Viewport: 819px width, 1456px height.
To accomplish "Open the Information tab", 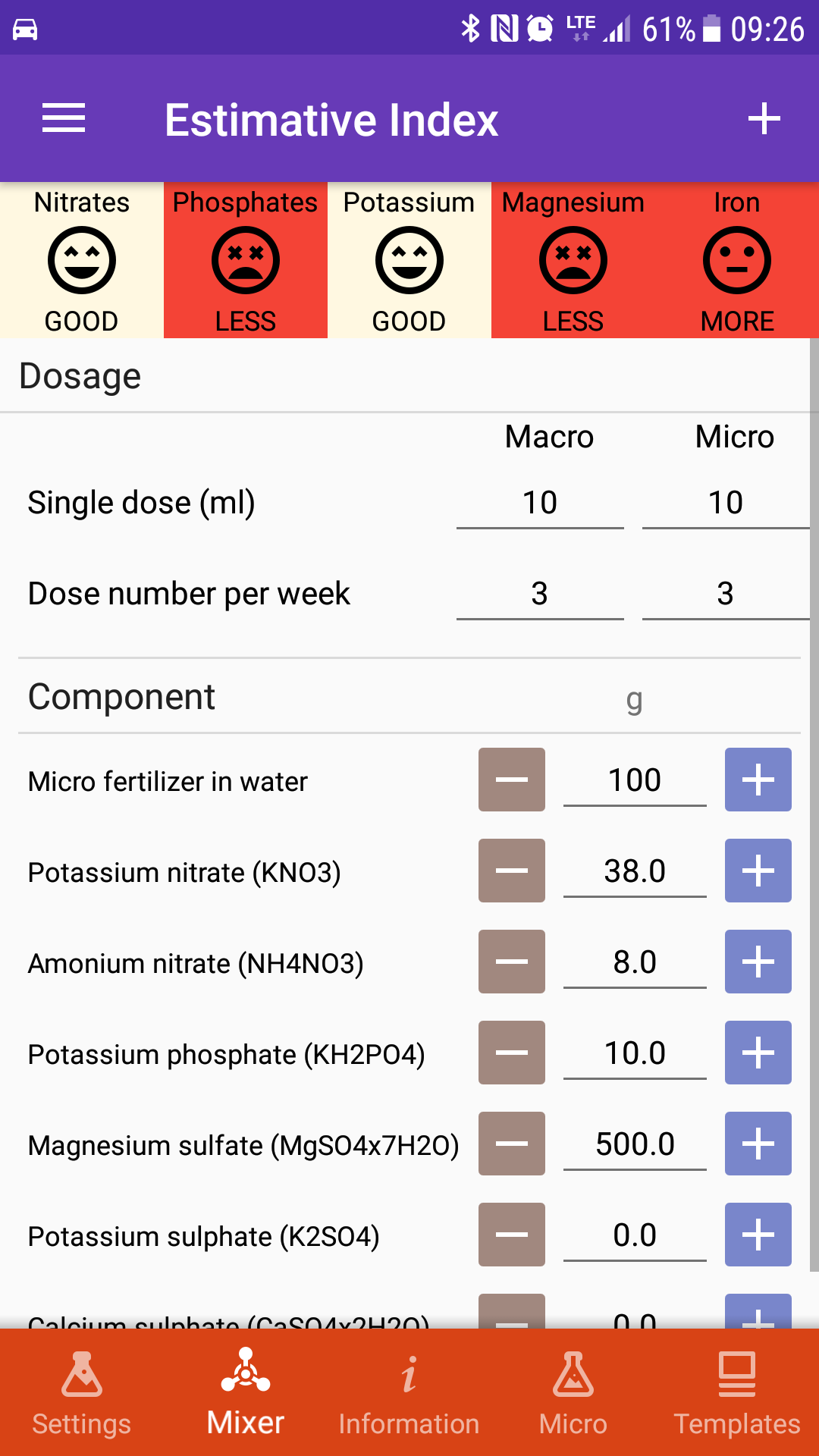I will (409, 1394).
